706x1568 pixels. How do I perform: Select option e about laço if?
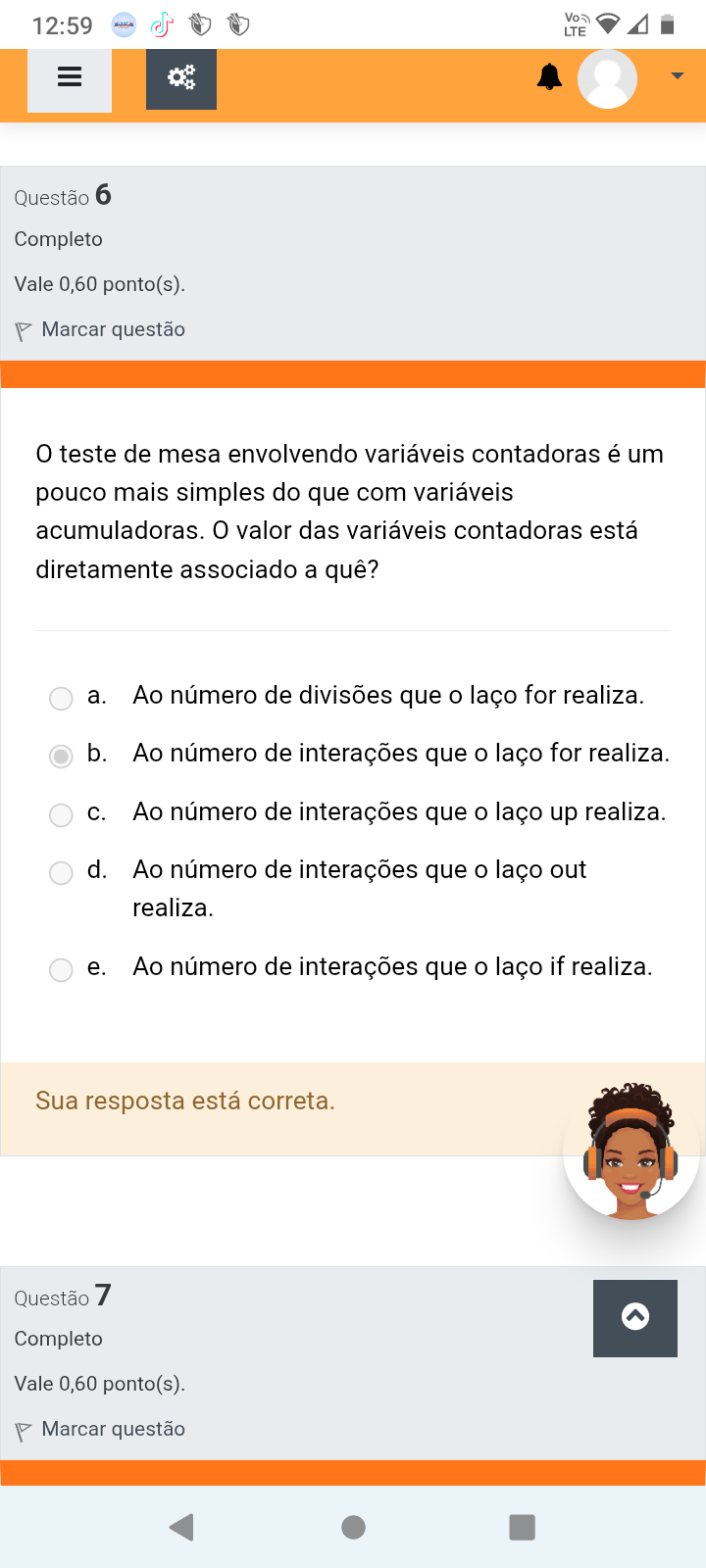coord(61,969)
